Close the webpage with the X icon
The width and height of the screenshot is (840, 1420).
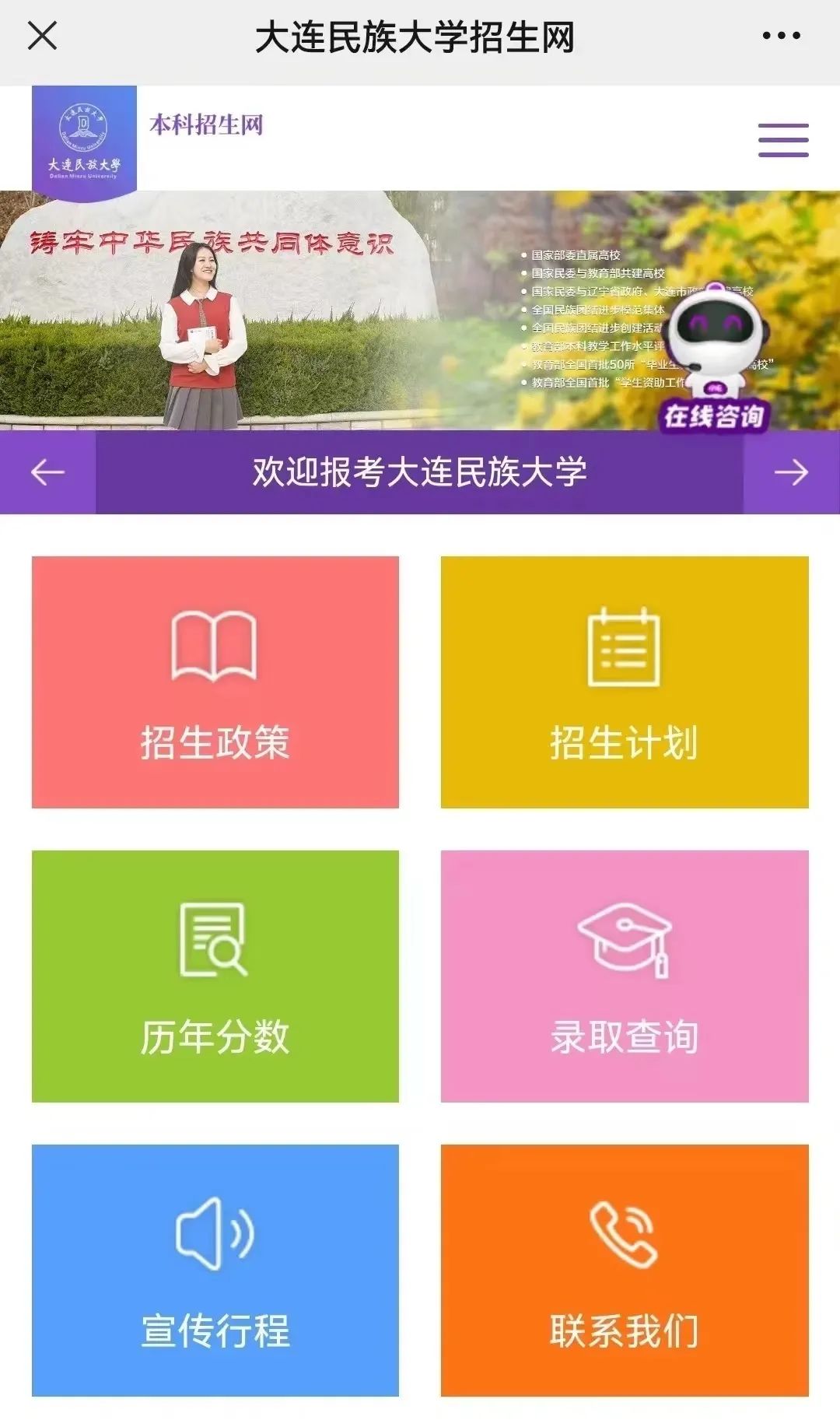coord(42,36)
